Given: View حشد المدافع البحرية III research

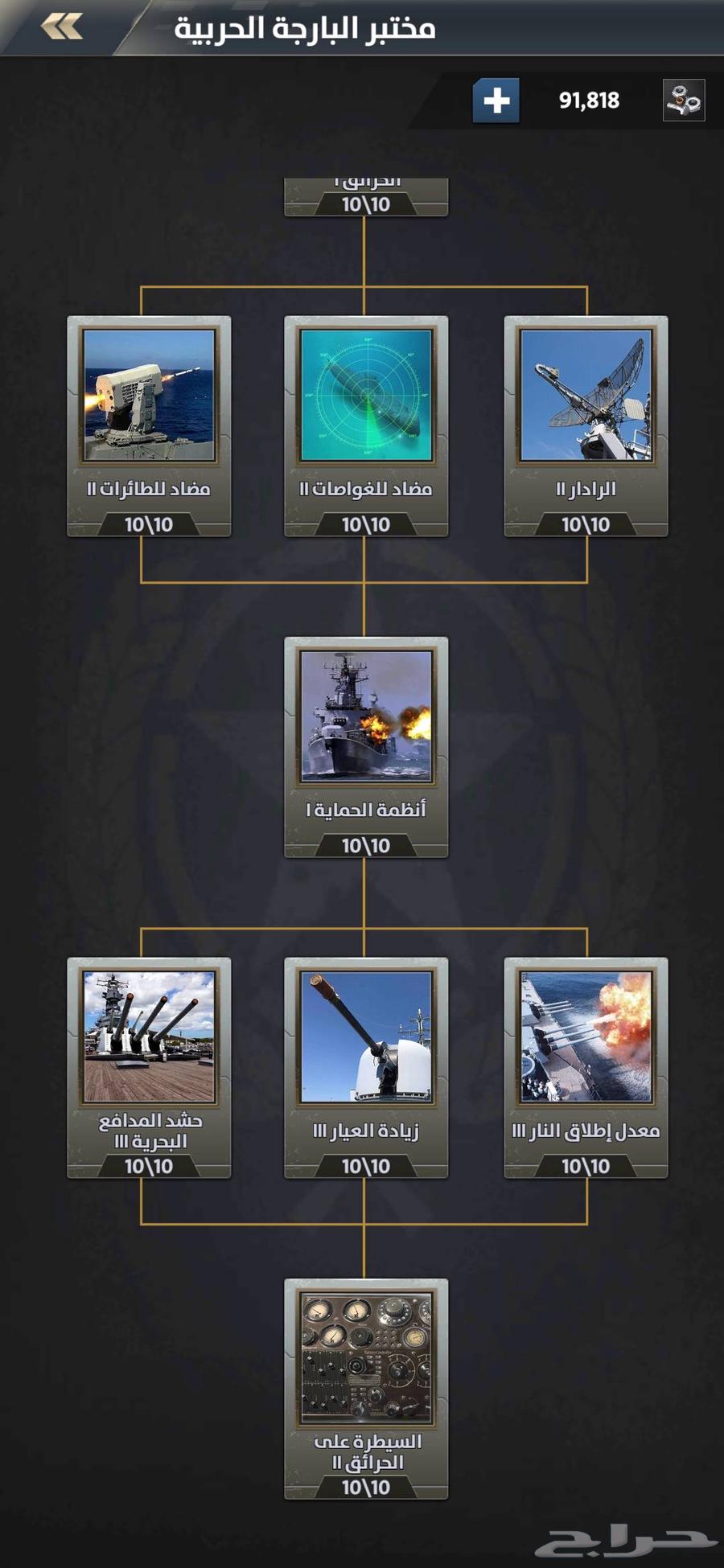Looking at the screenshot, I should (x=149, y=1067).
